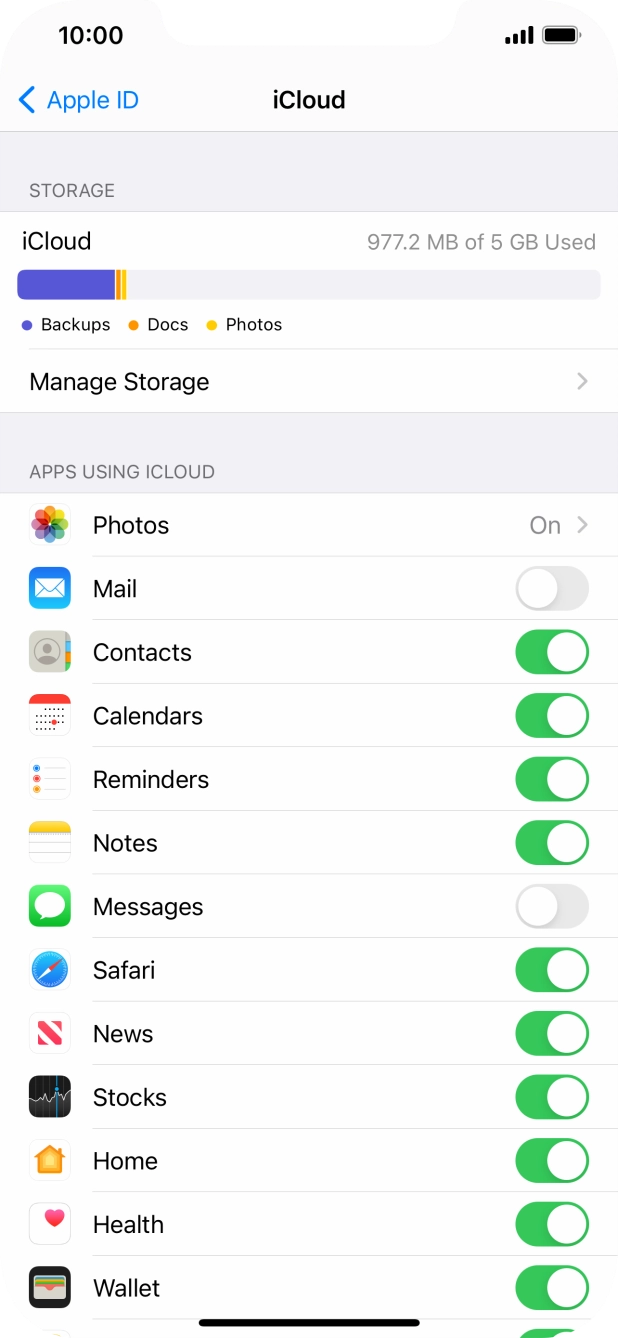
Task: Enable iCloud for Mail
Action: pyautogui.click(x=552, y=589)
